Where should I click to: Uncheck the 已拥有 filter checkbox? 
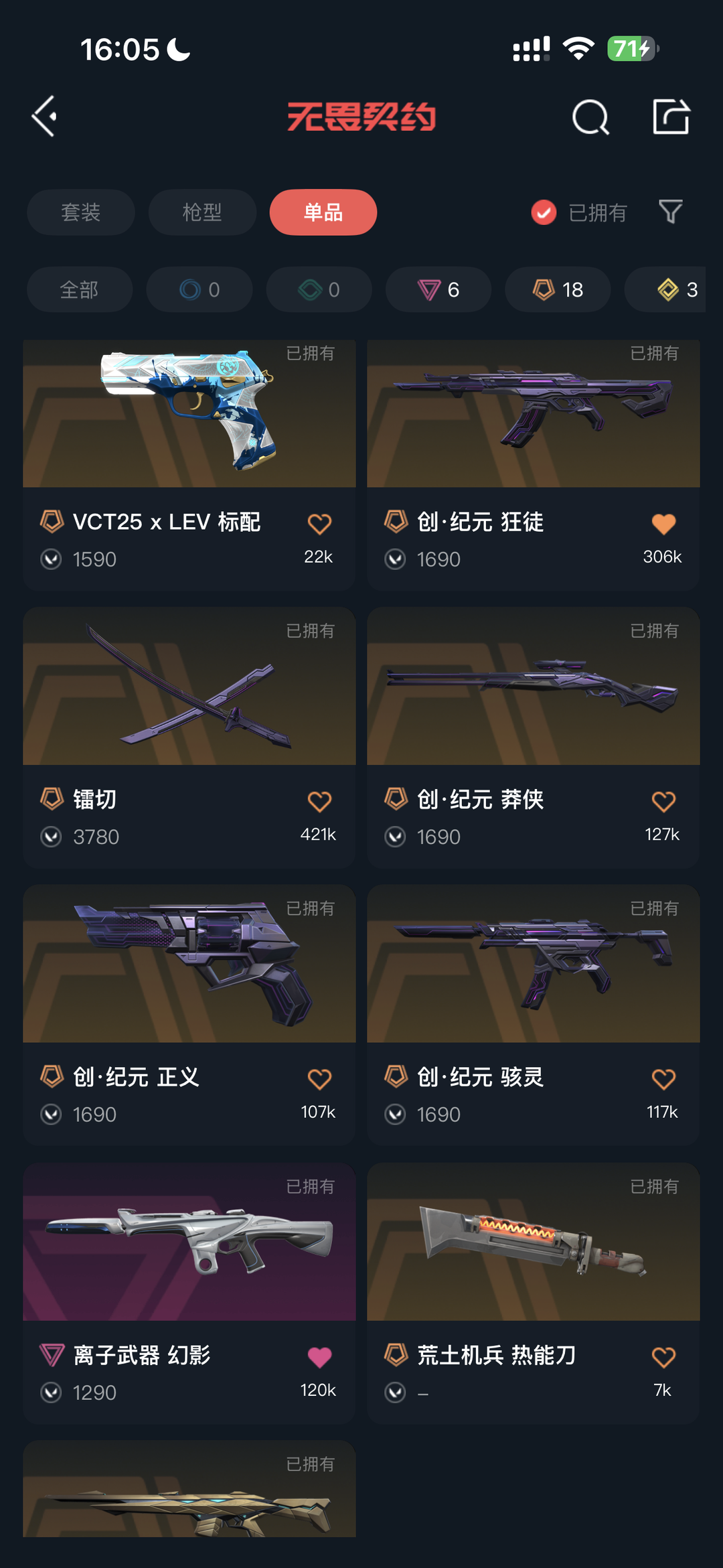tap(544, 212)
